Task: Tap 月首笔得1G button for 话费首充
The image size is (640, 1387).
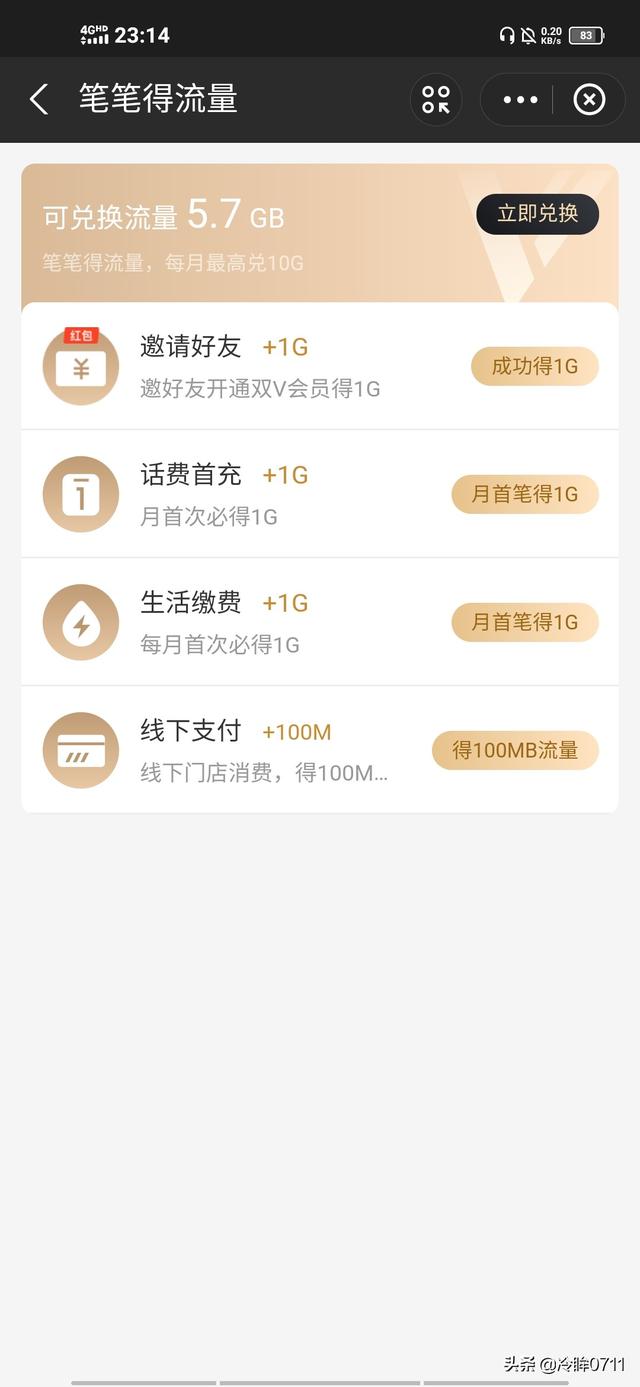Action: pyautogui.click(x=525, y=494)
